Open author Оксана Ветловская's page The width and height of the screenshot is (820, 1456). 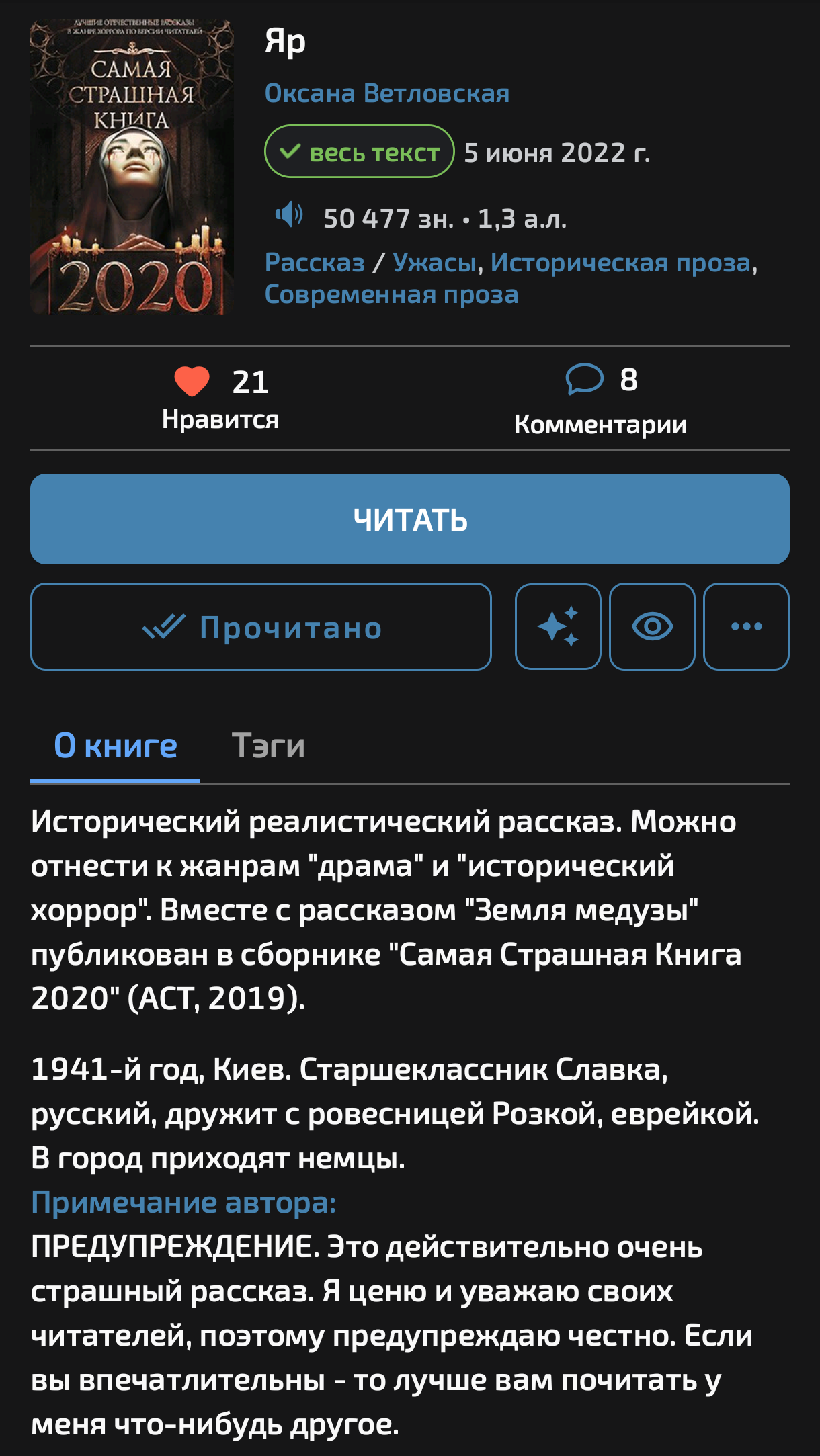click(387, 93)
